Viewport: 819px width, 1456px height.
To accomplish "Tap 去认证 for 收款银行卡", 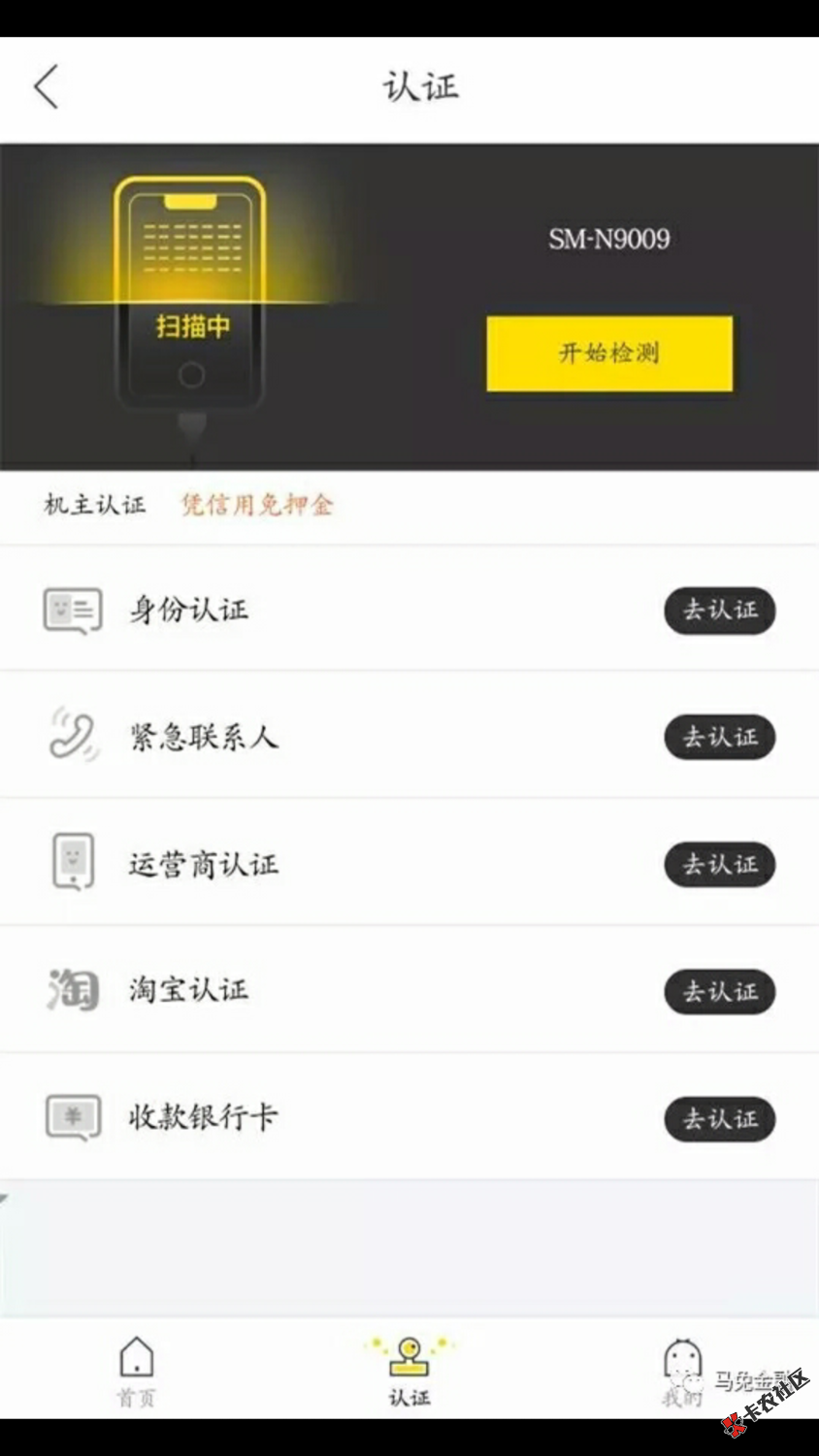I will (719, 1119).
